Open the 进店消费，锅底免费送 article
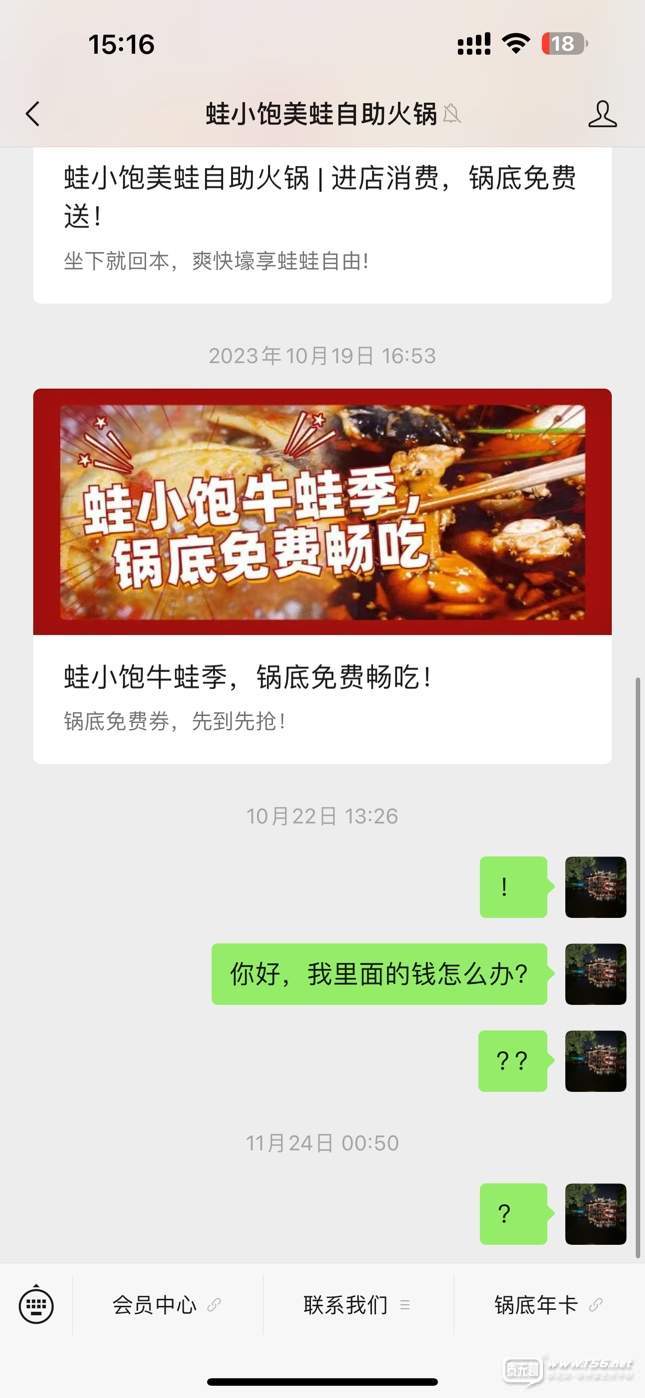This screenshot has width=645, height=1398. pyautogui.click(x=322, y=218)
